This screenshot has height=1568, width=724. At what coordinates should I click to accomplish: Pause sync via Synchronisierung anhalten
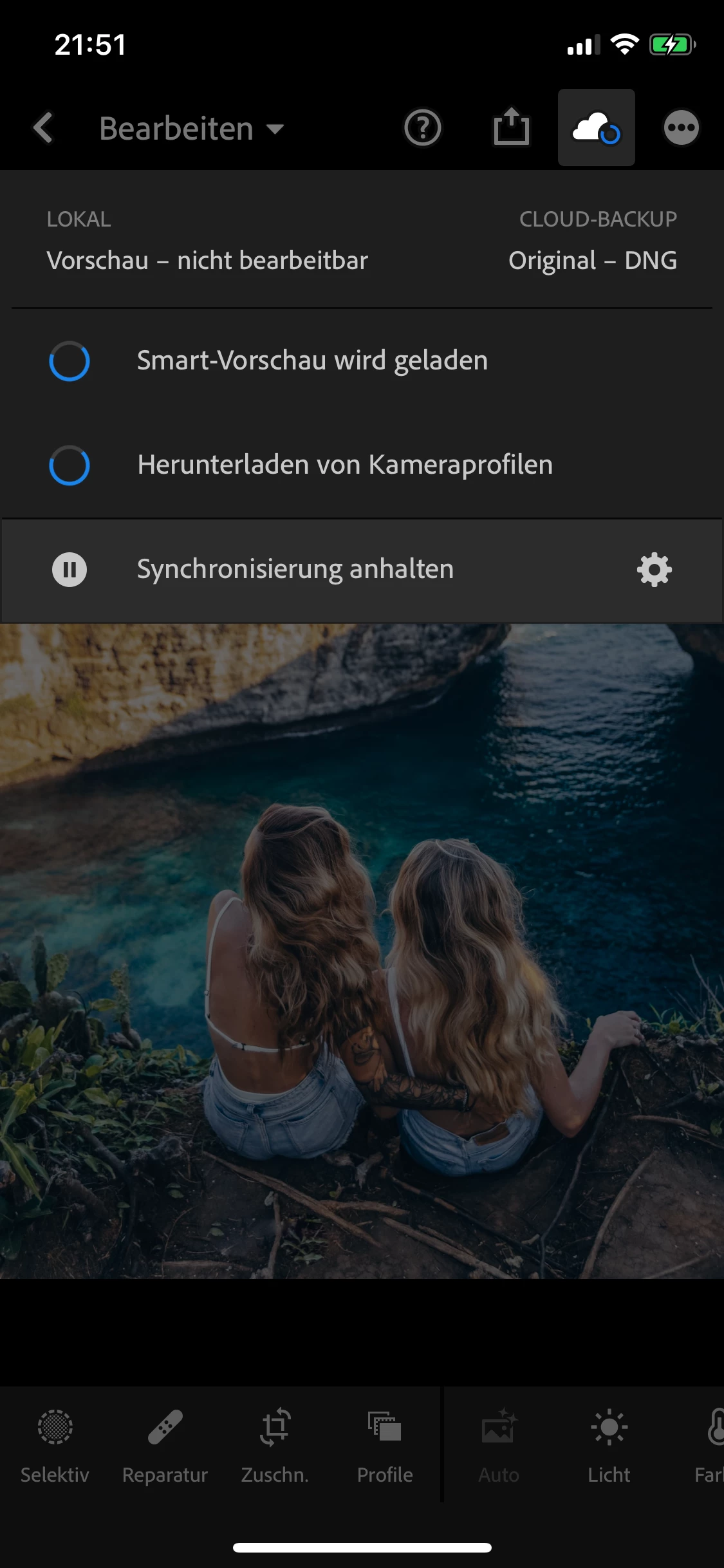coord(295,570)
